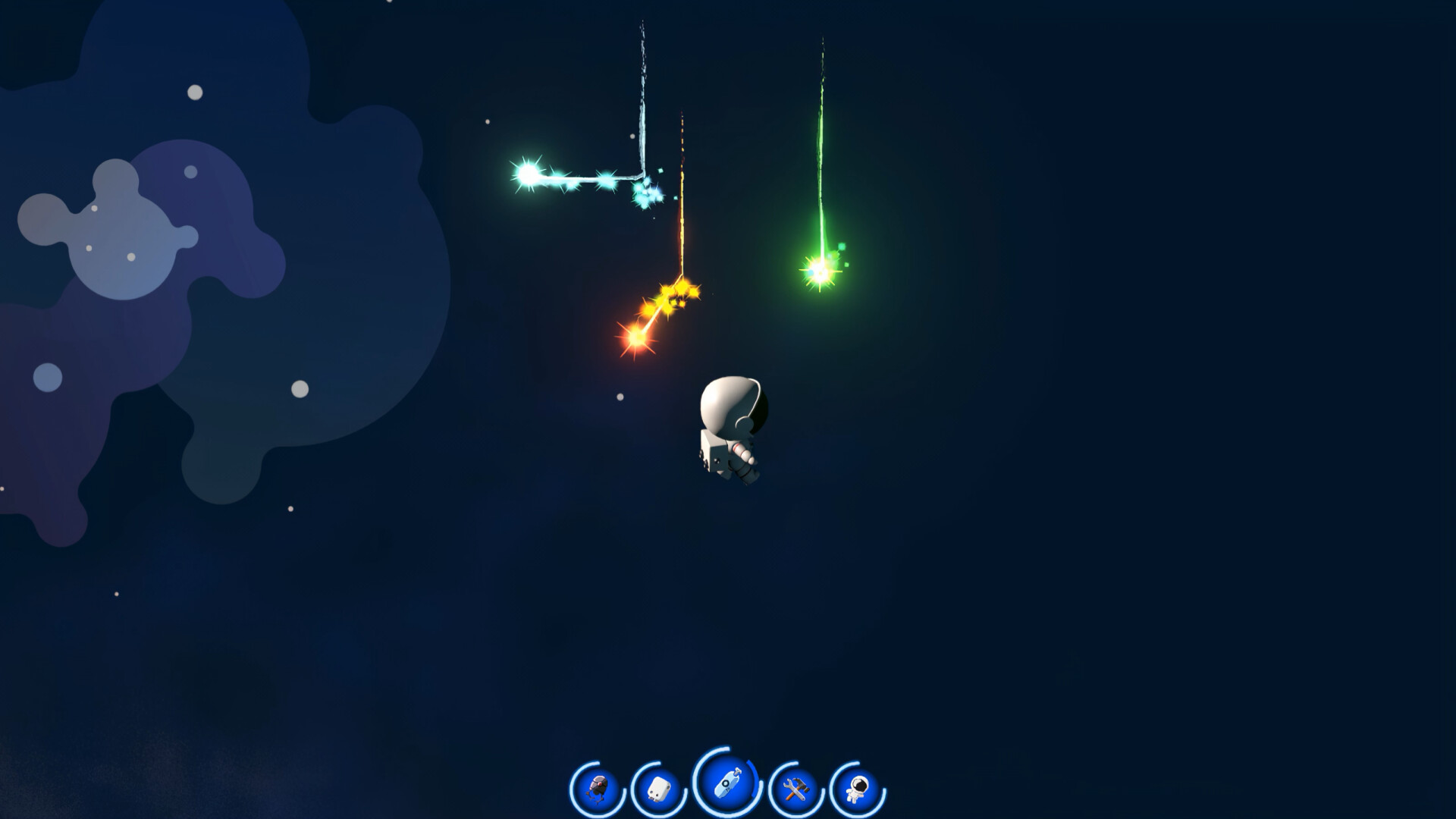Select the dark robot drone icon
Viewport: 1456px width, 819px height.
coord(597,789)
